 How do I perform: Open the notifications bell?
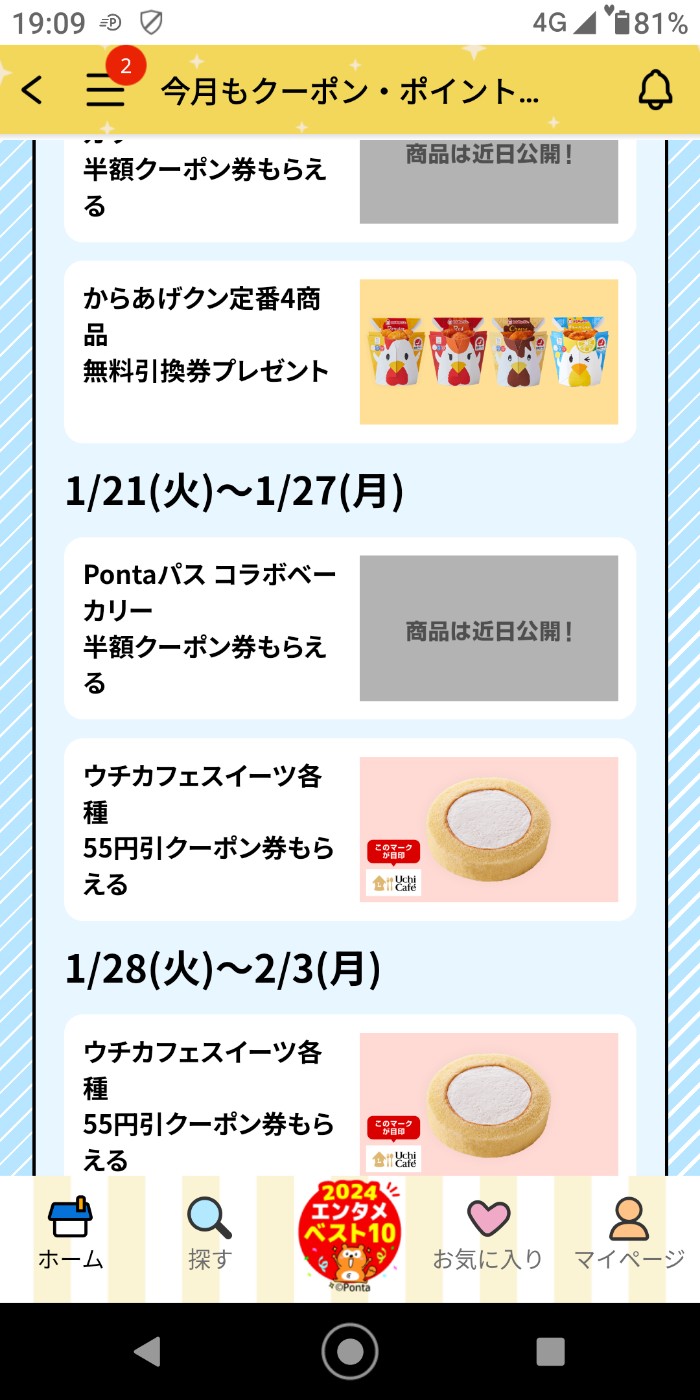click(x=655, y=91)
